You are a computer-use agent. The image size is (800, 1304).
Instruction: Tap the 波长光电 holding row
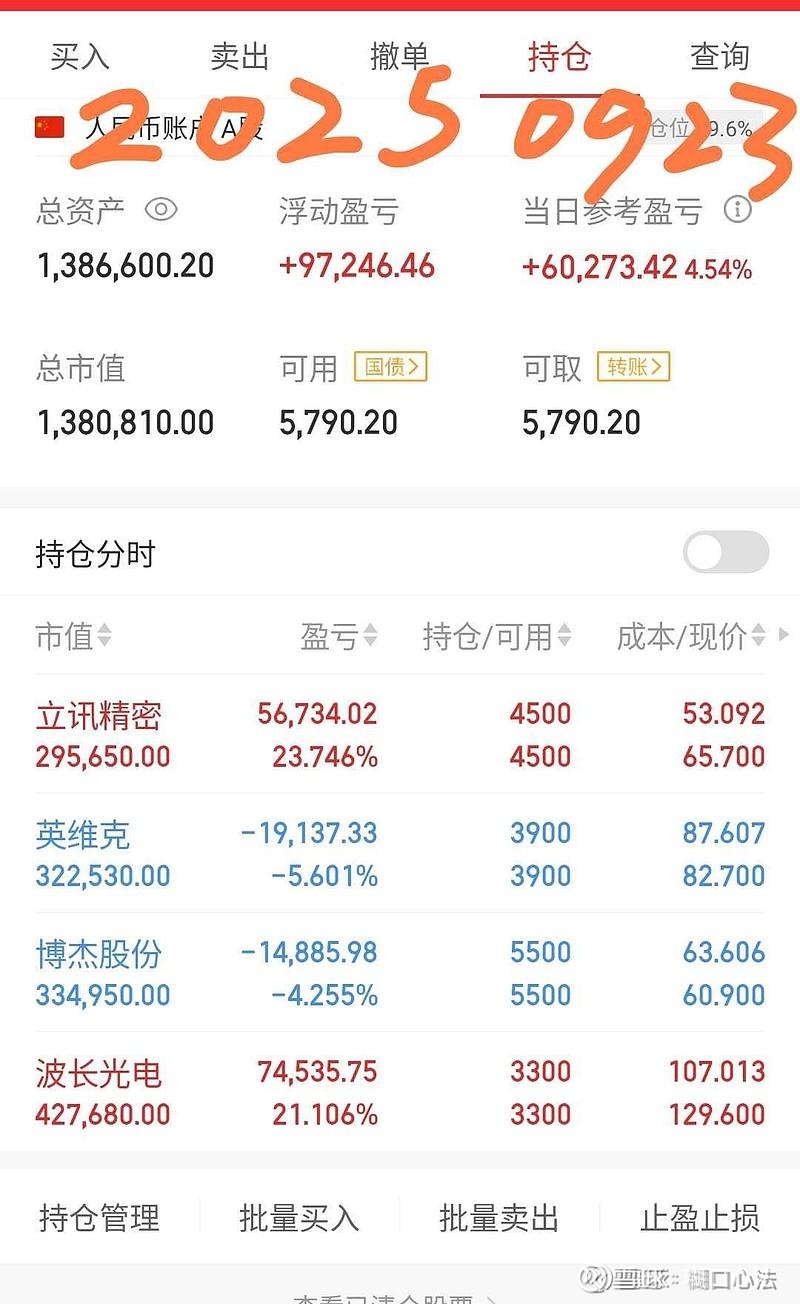(400, 1092)
